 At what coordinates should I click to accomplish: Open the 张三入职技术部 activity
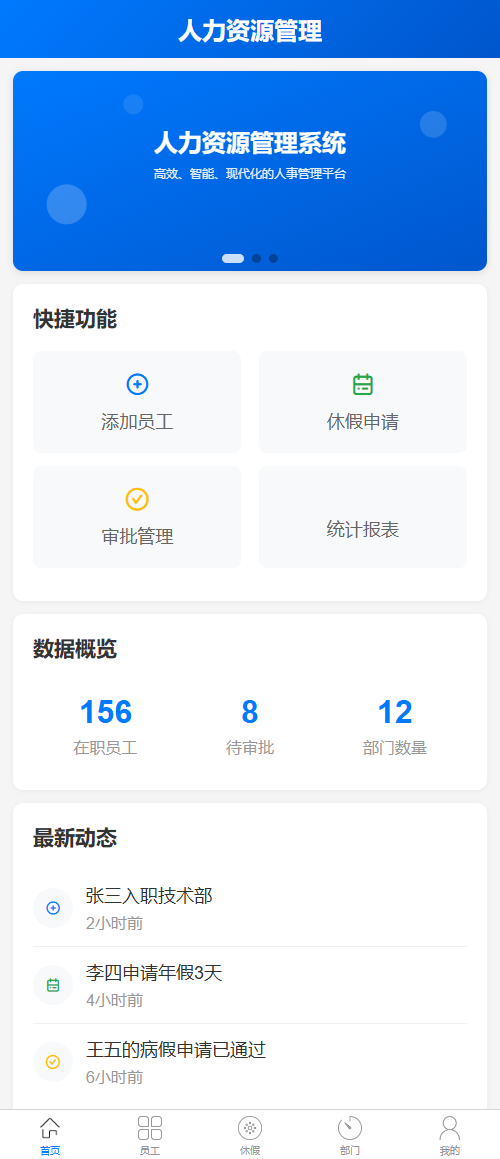coord(250,908)
